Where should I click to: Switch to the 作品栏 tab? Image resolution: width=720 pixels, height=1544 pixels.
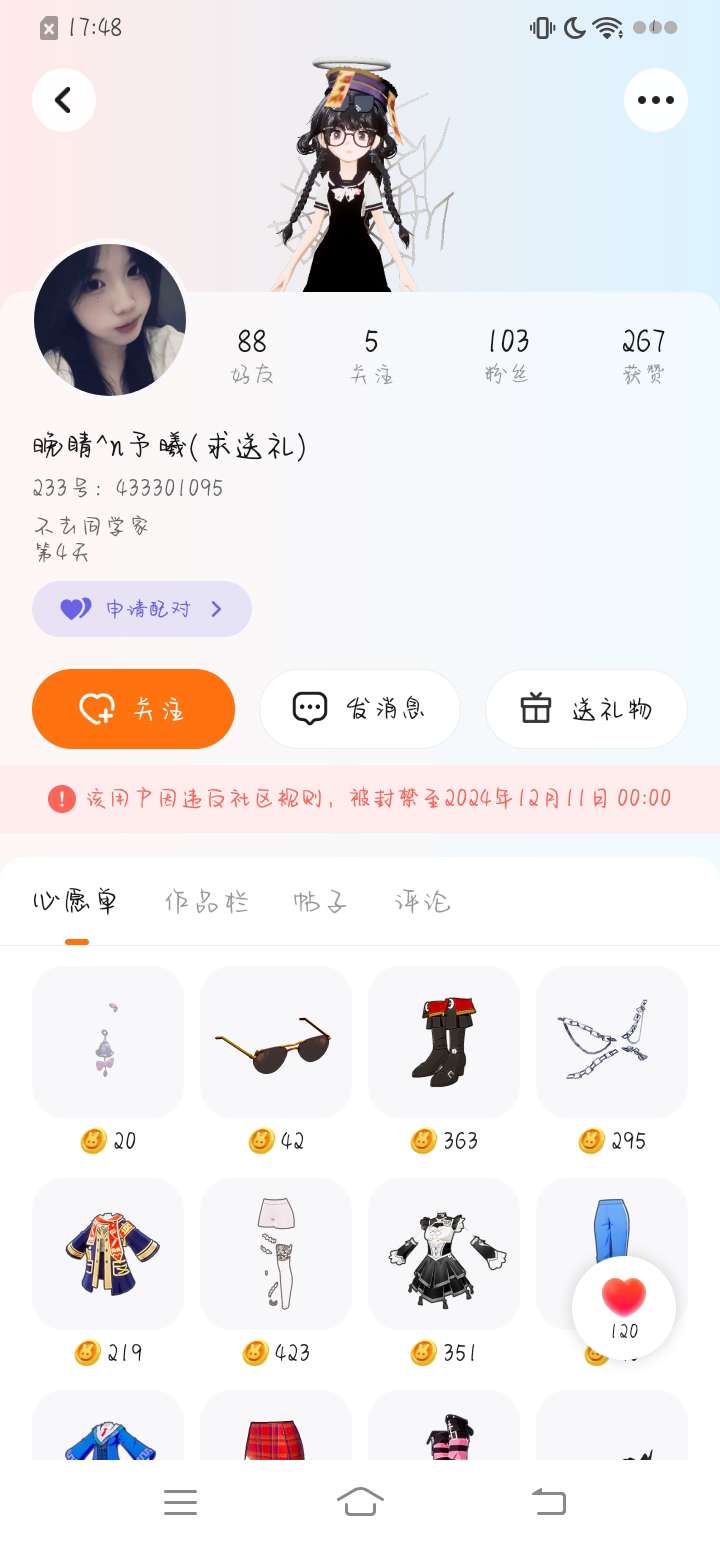[x=206, y=902]
